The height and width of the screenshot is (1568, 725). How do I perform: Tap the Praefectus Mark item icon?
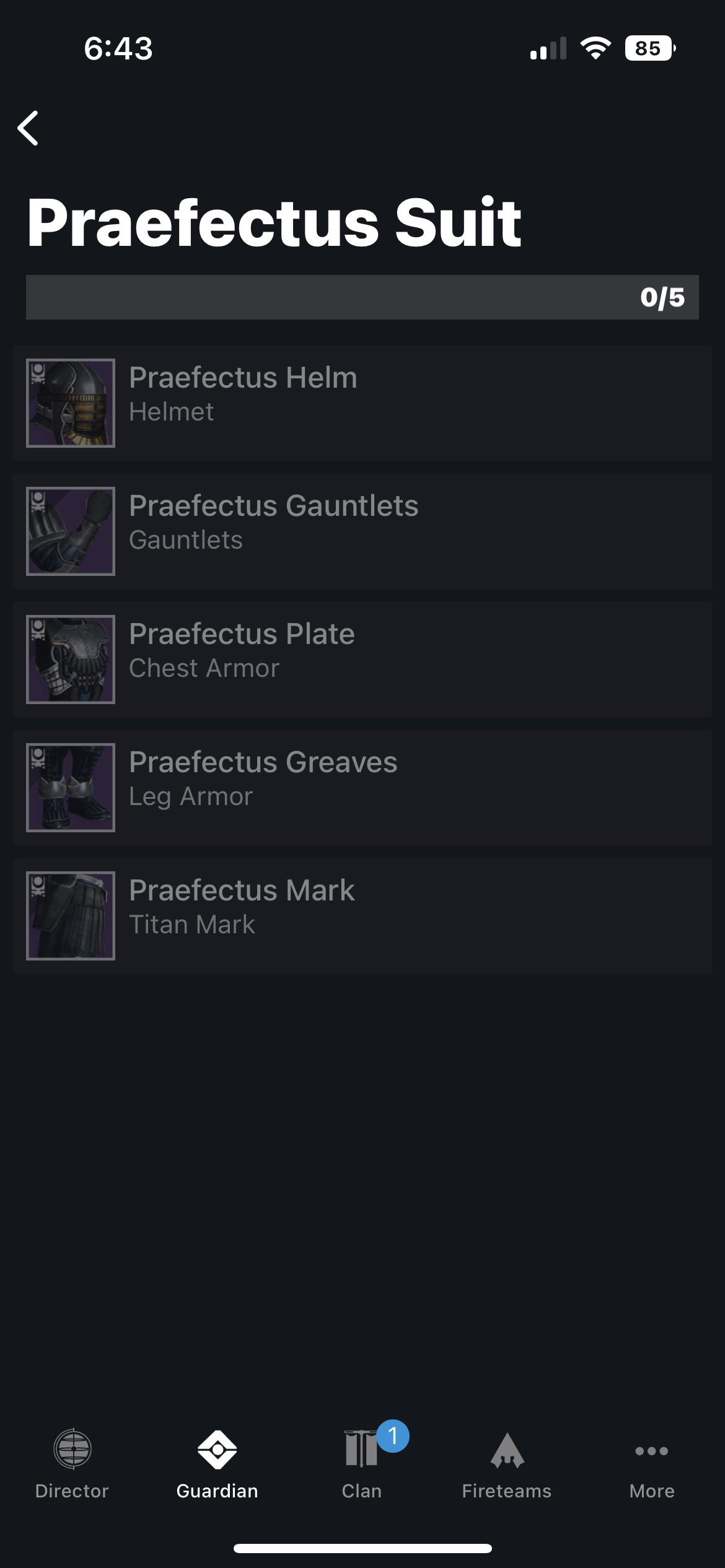pos(71,915)
